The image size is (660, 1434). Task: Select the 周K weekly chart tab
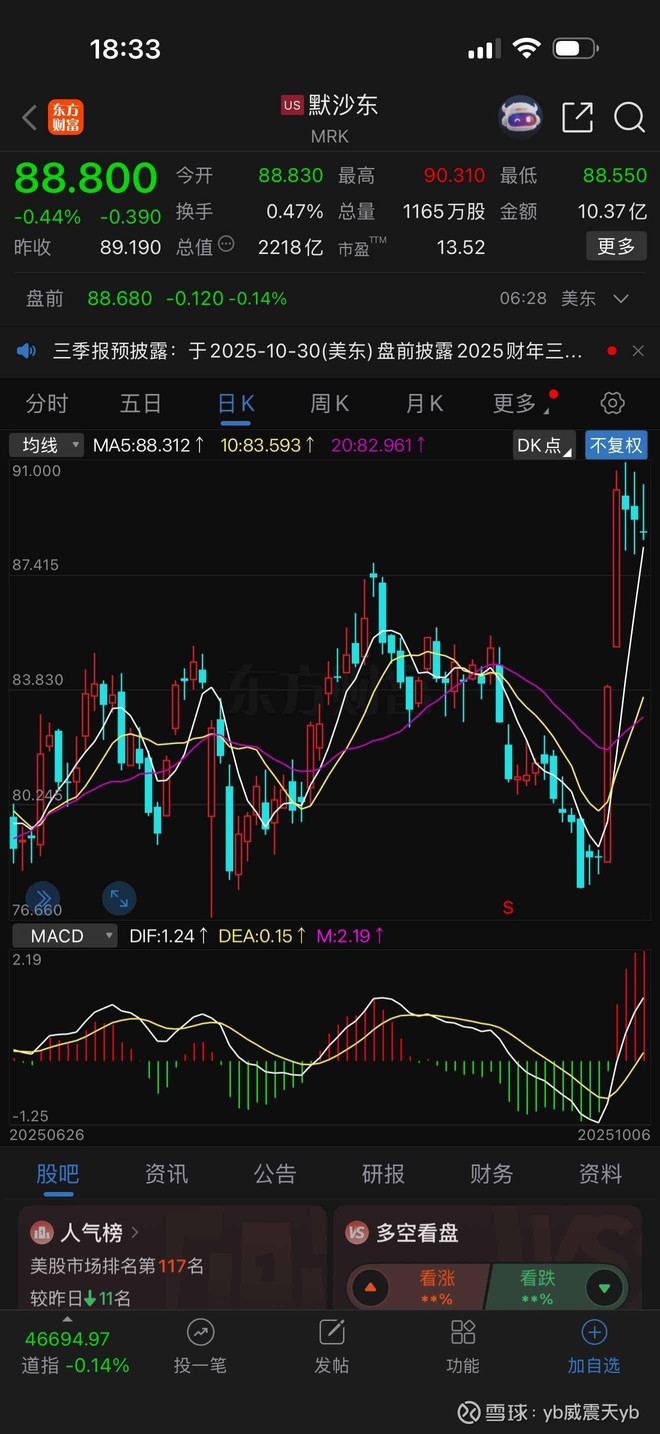(x=330, y=404)
